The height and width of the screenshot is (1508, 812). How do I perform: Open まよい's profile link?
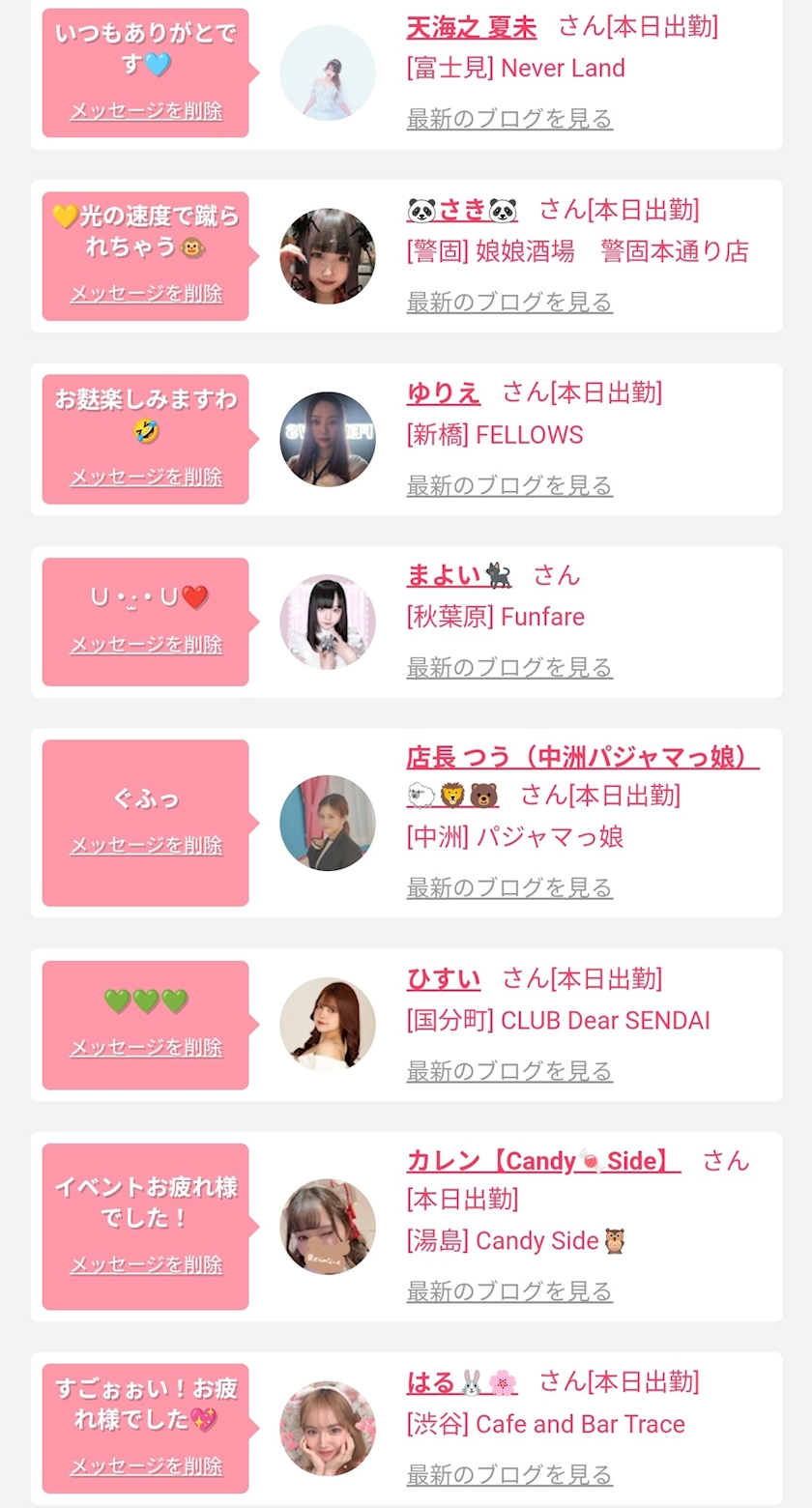[x=459, y=575]
